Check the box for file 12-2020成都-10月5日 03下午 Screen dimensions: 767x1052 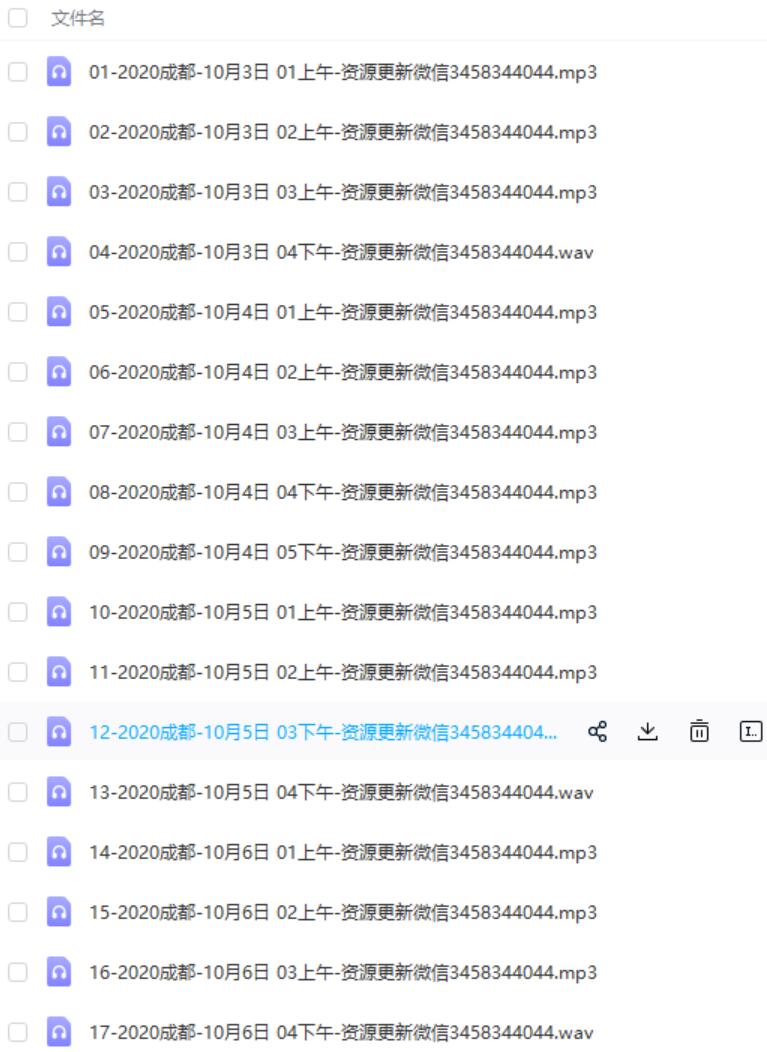pos(18,732)
